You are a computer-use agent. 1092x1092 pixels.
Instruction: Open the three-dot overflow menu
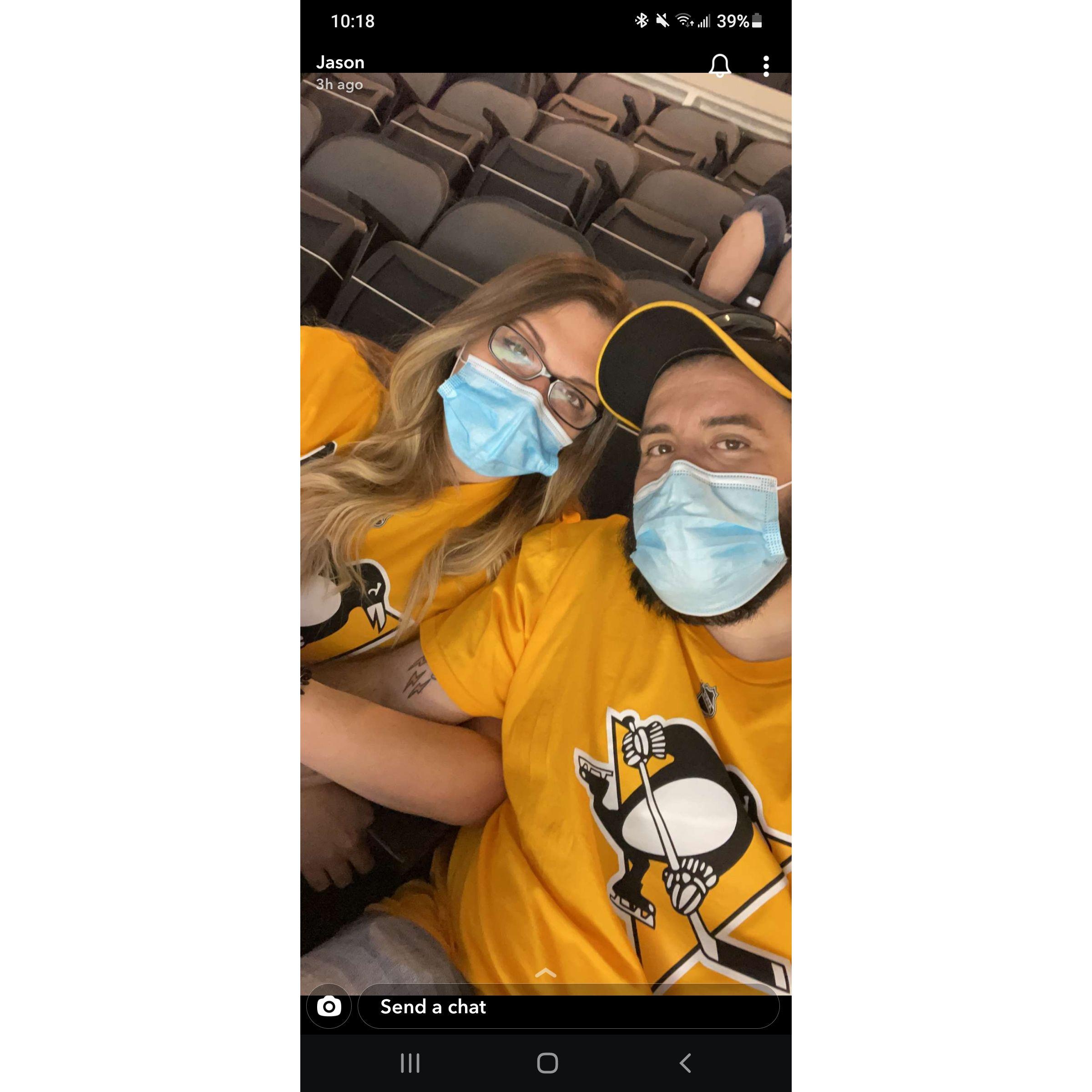click(766, 66)
